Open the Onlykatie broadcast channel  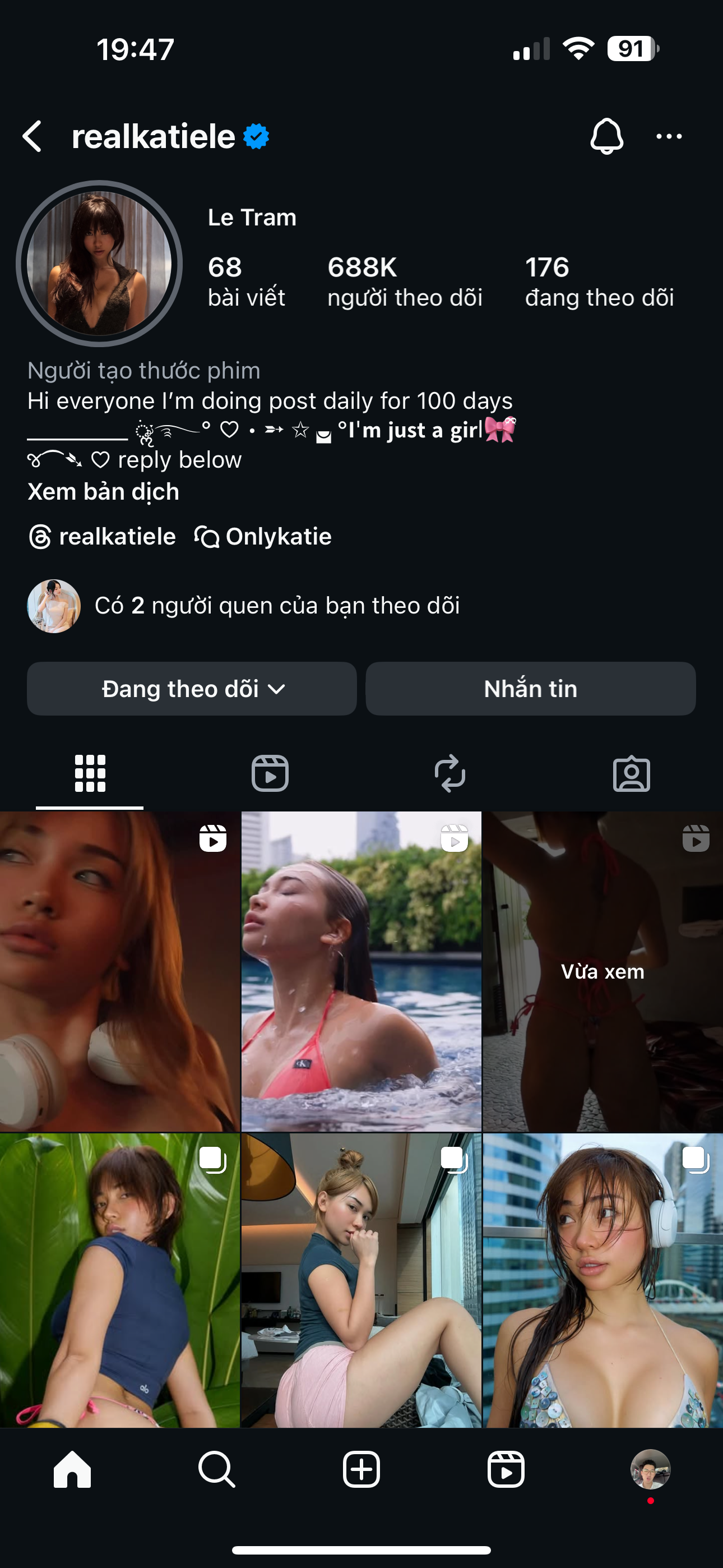(x=263, y=536)
